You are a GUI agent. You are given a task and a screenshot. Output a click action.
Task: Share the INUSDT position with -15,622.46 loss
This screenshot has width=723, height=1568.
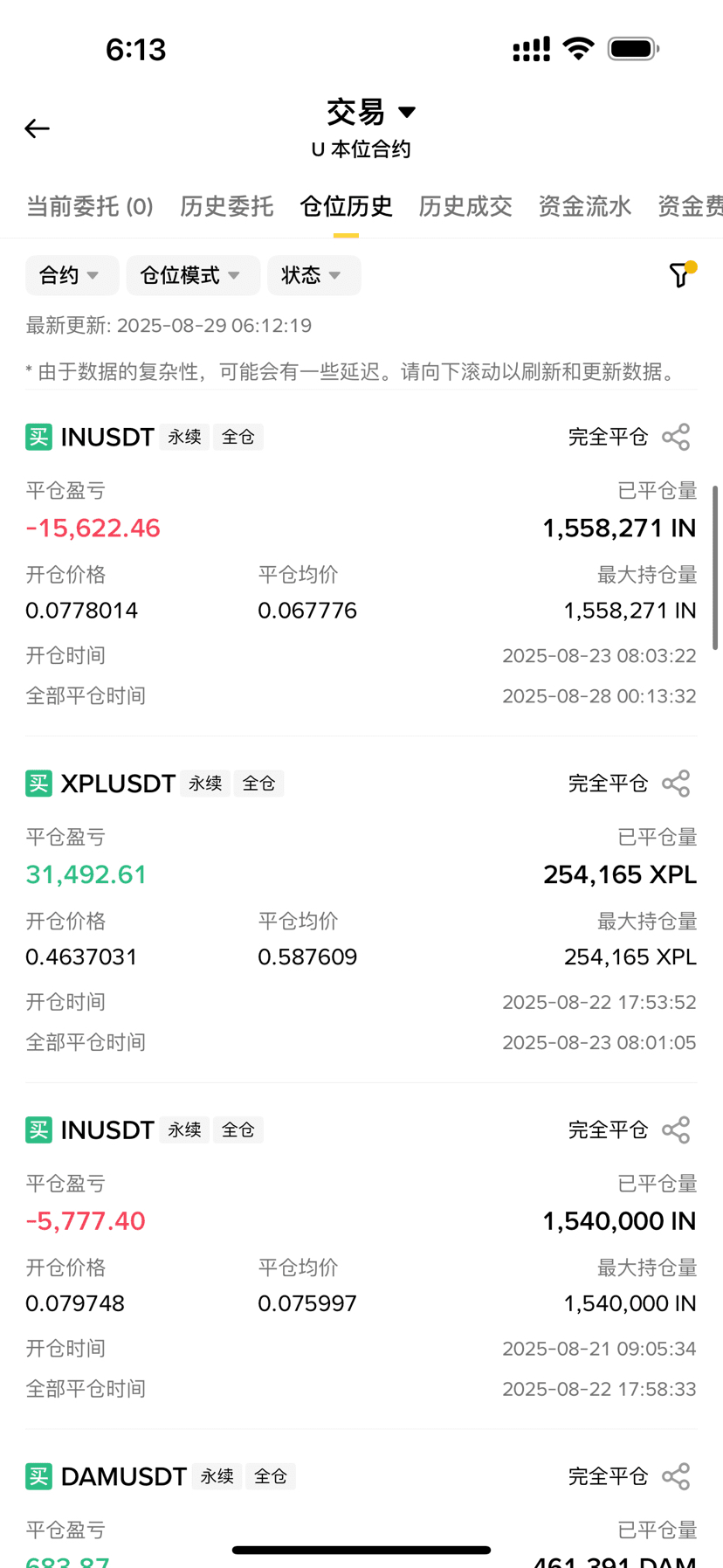point(676,437)
